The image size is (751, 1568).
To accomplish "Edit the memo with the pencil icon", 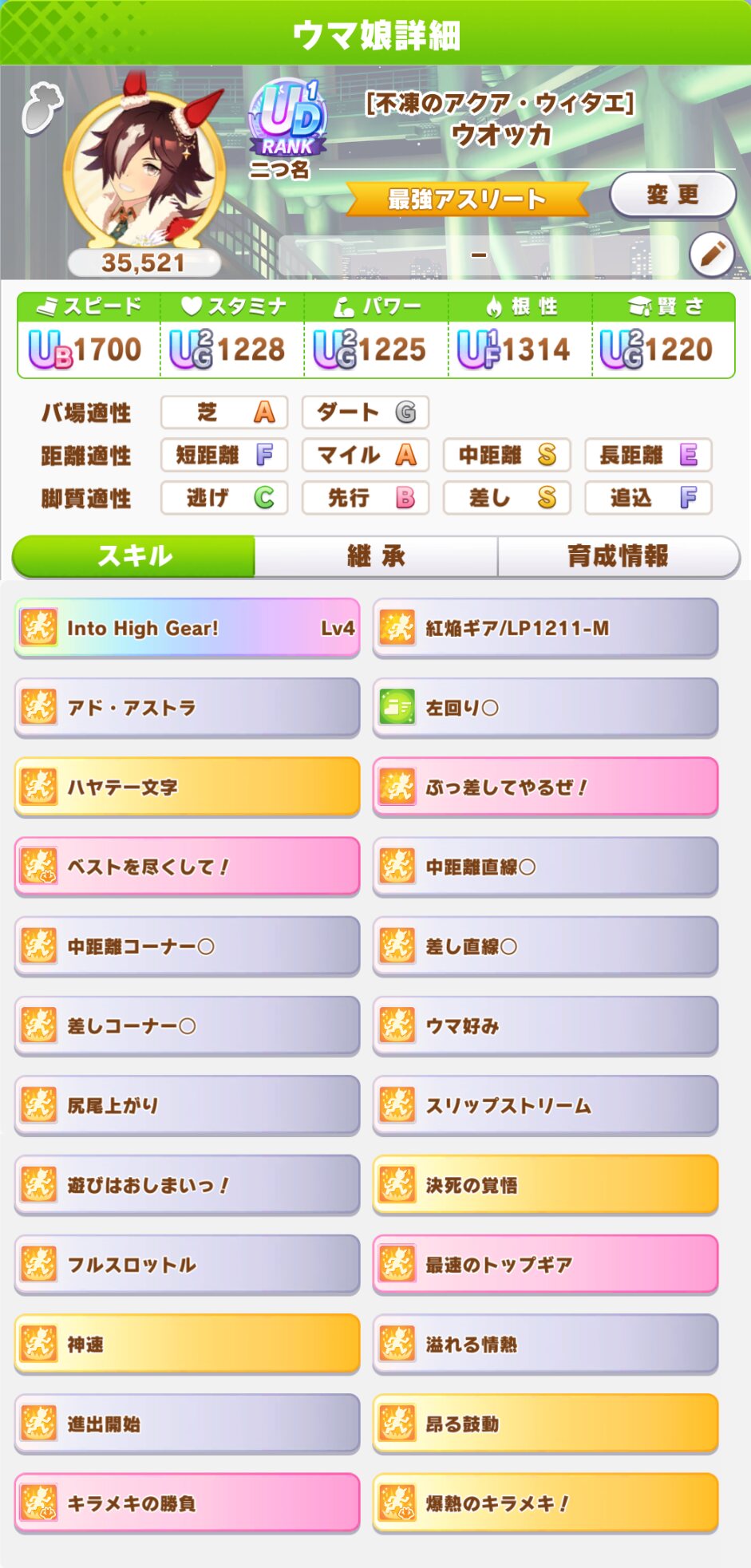I will [x=712, y=254].
